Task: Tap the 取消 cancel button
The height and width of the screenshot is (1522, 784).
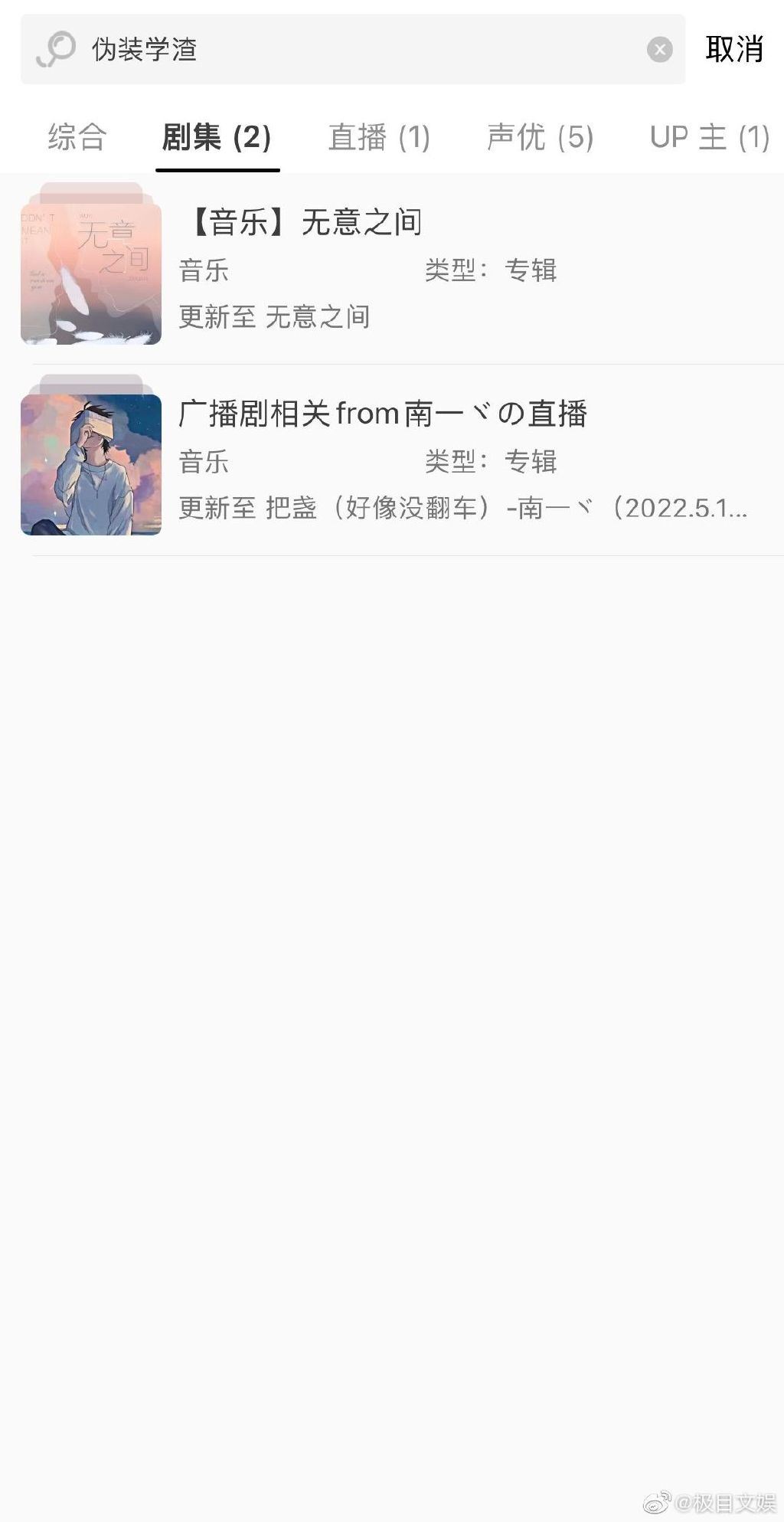Action: point(732,47)
